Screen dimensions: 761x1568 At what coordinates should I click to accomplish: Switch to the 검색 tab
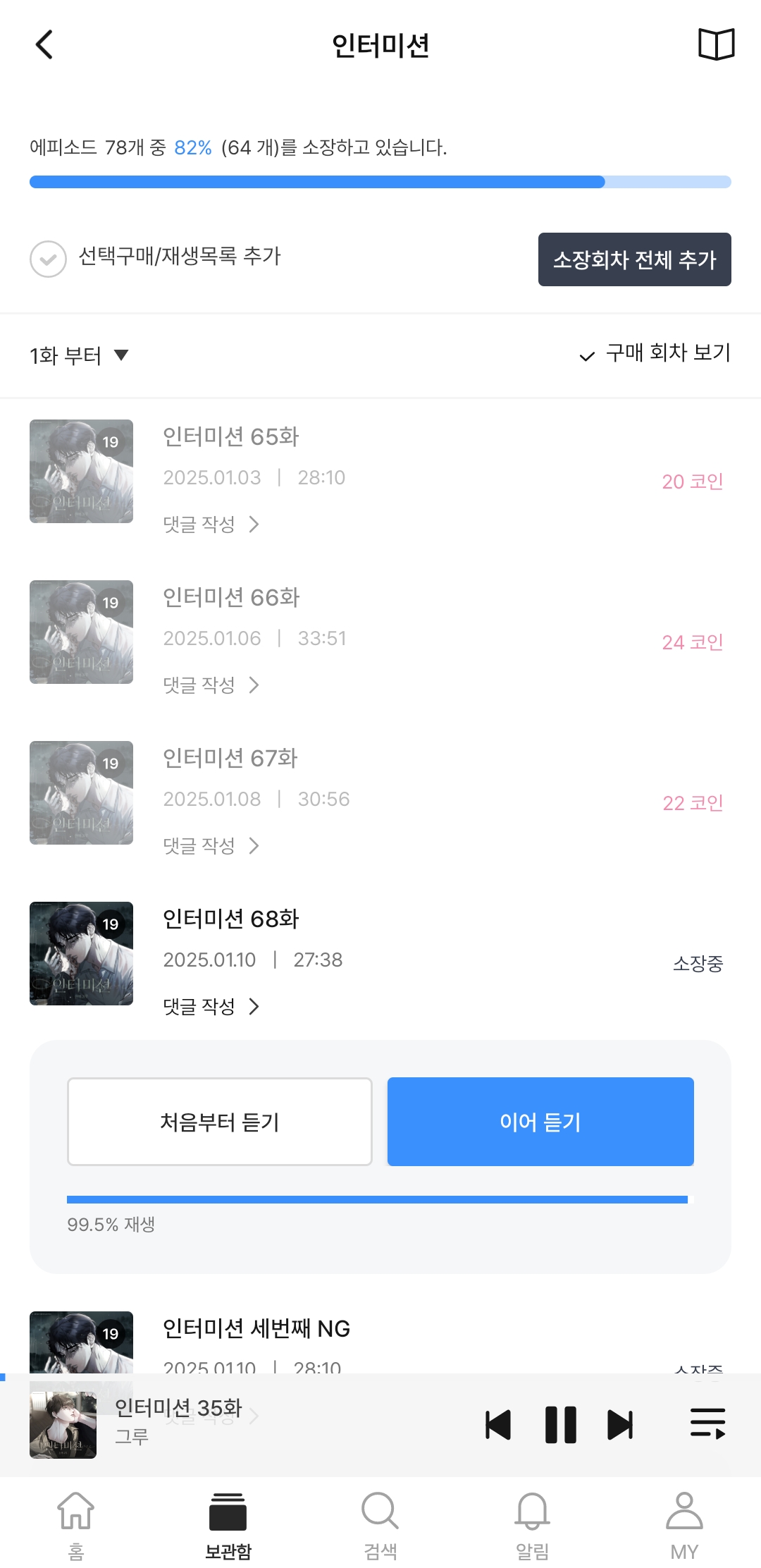[x=380, y=1525]
